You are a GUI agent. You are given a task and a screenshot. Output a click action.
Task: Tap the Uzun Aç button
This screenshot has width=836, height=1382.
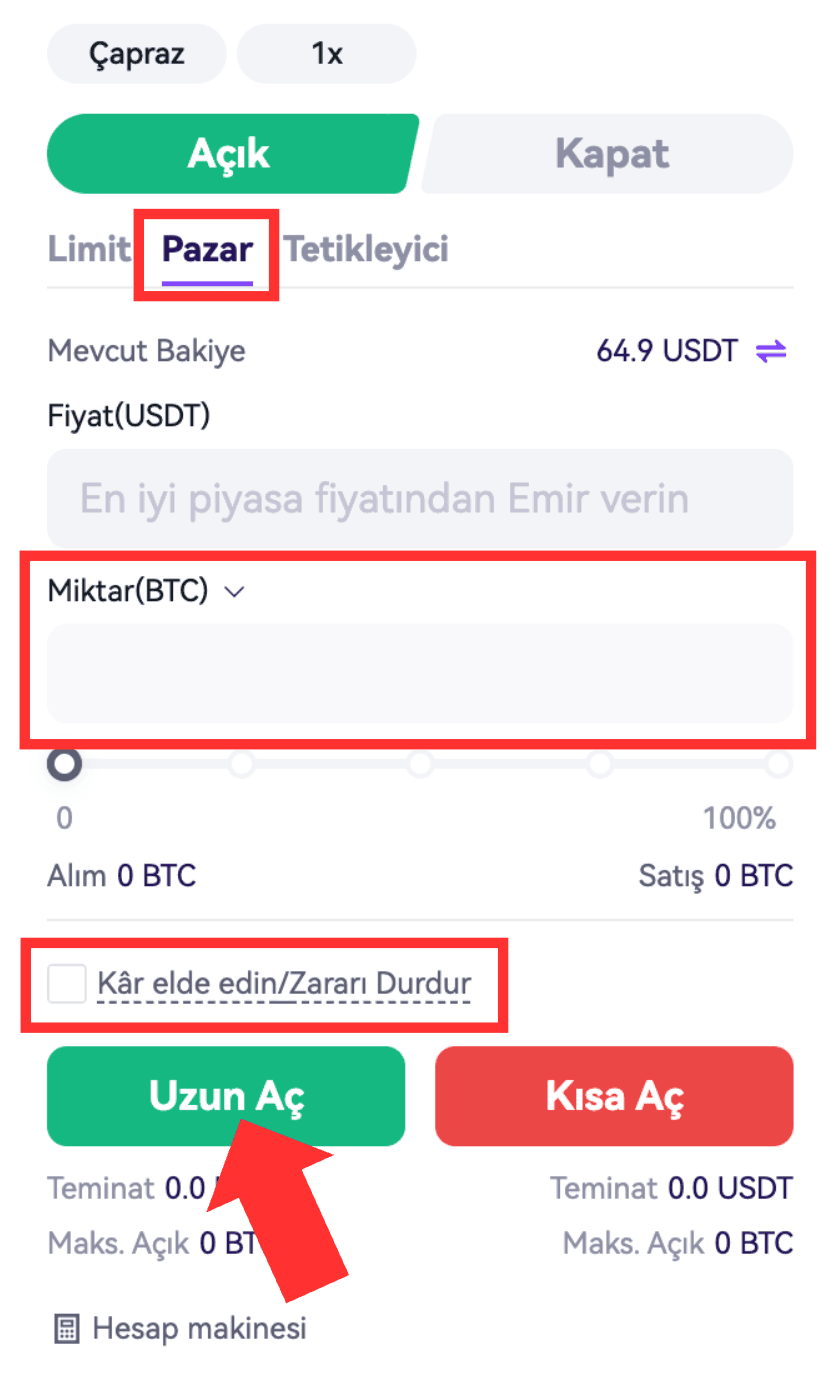pyautogui.click(x=226, y=1096)
